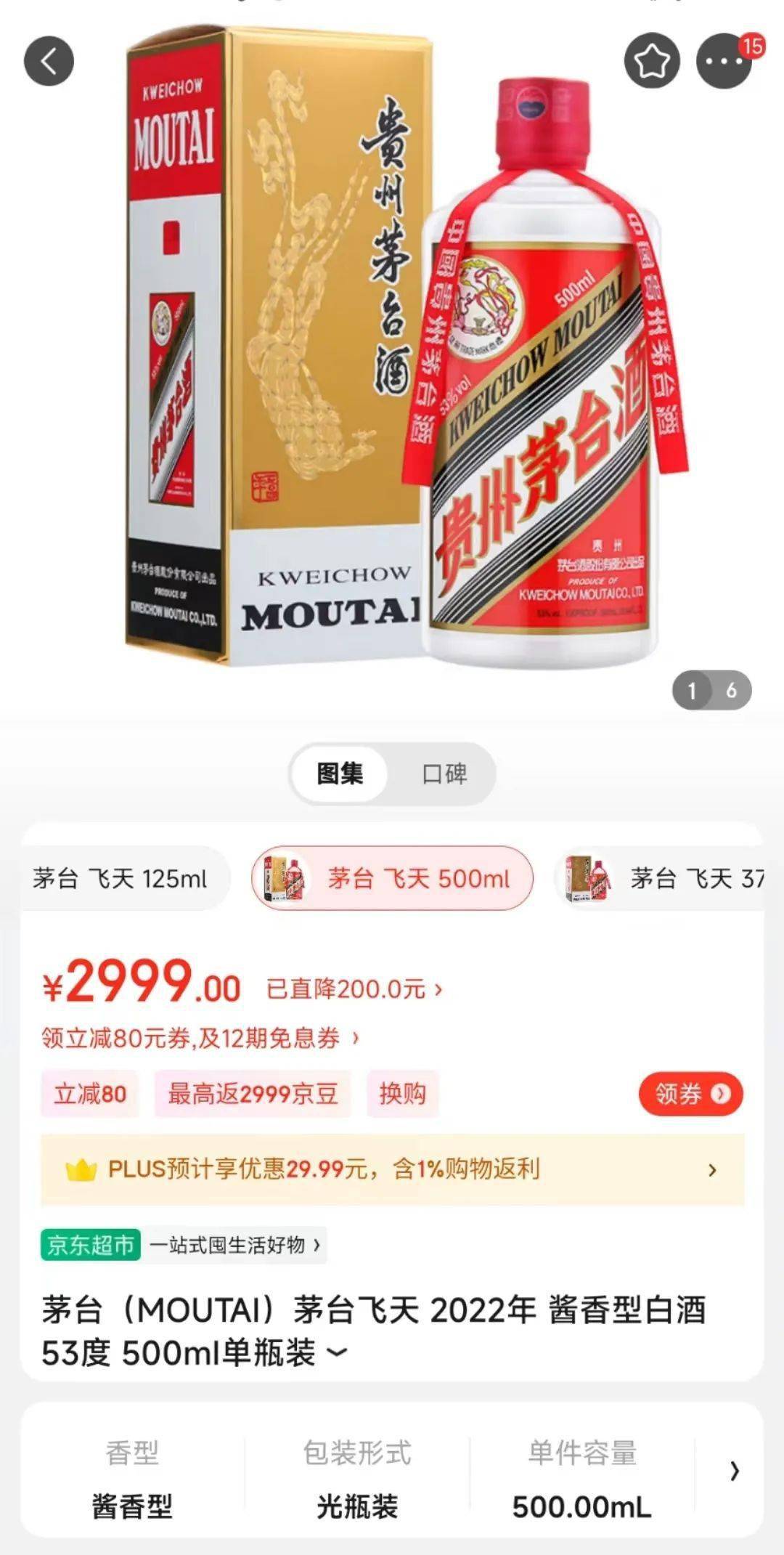
Task: Go back using the top arrow
Action: (49, 62)
